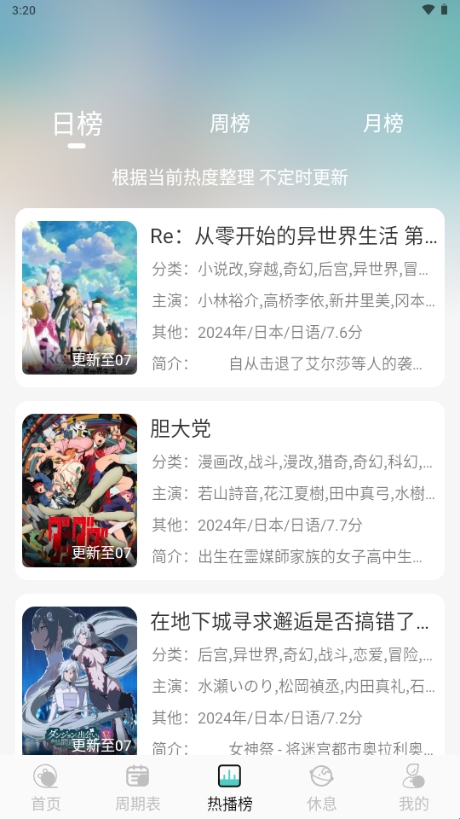Open the 在地下城寻求邂逅是否搞错了 card

pos(230,674)
